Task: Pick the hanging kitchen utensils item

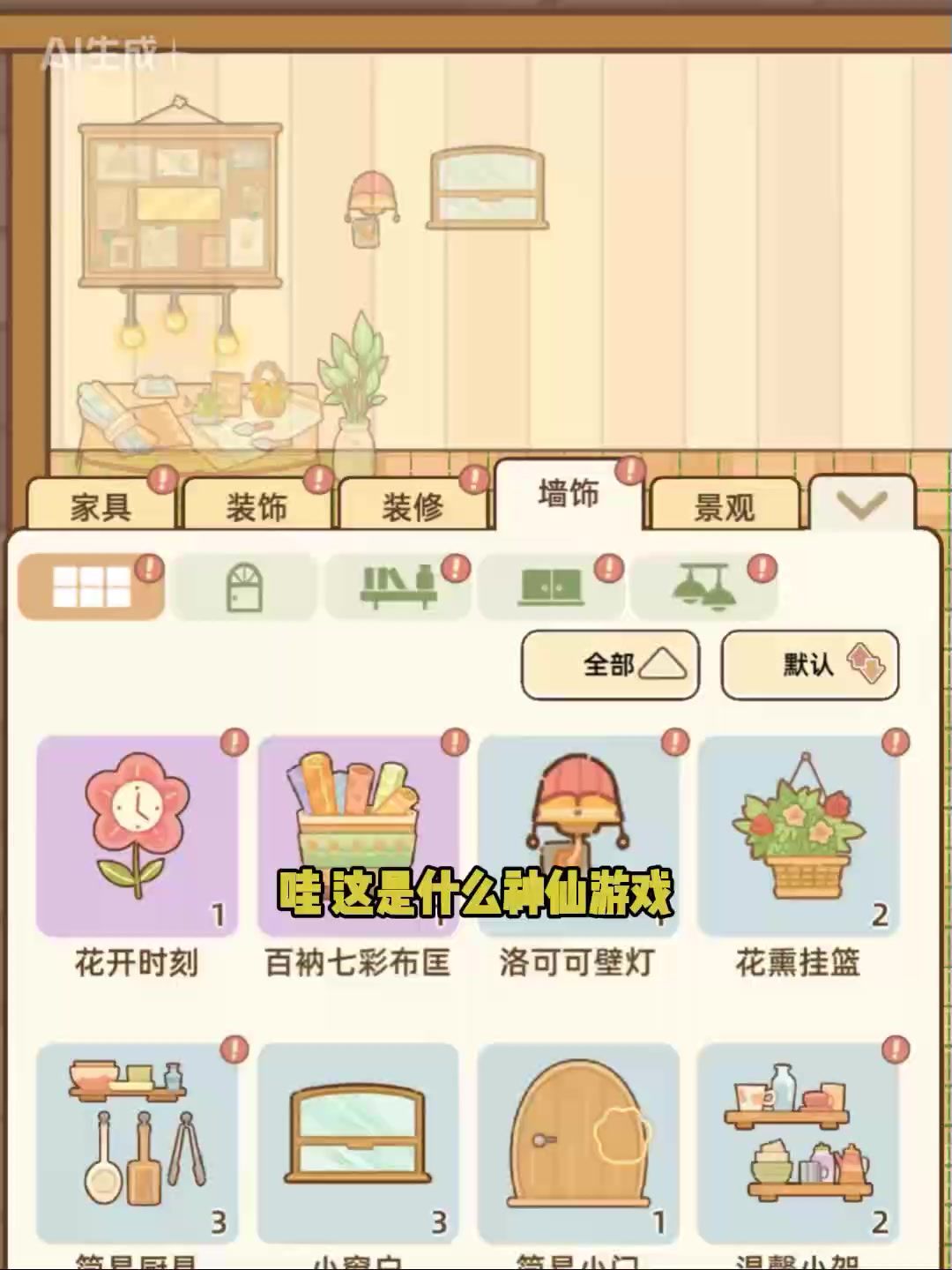Action: coord(137,1142)
